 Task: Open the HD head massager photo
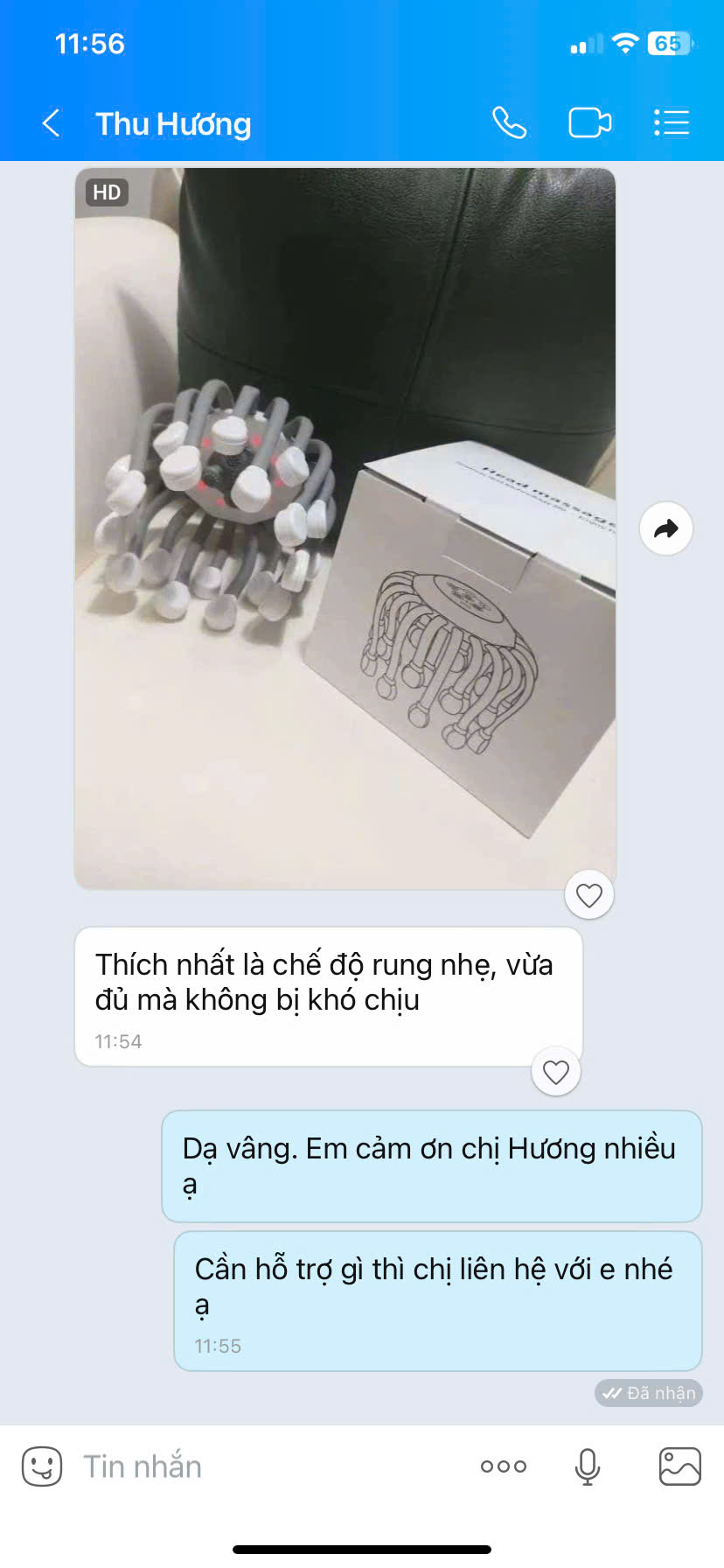345,528
